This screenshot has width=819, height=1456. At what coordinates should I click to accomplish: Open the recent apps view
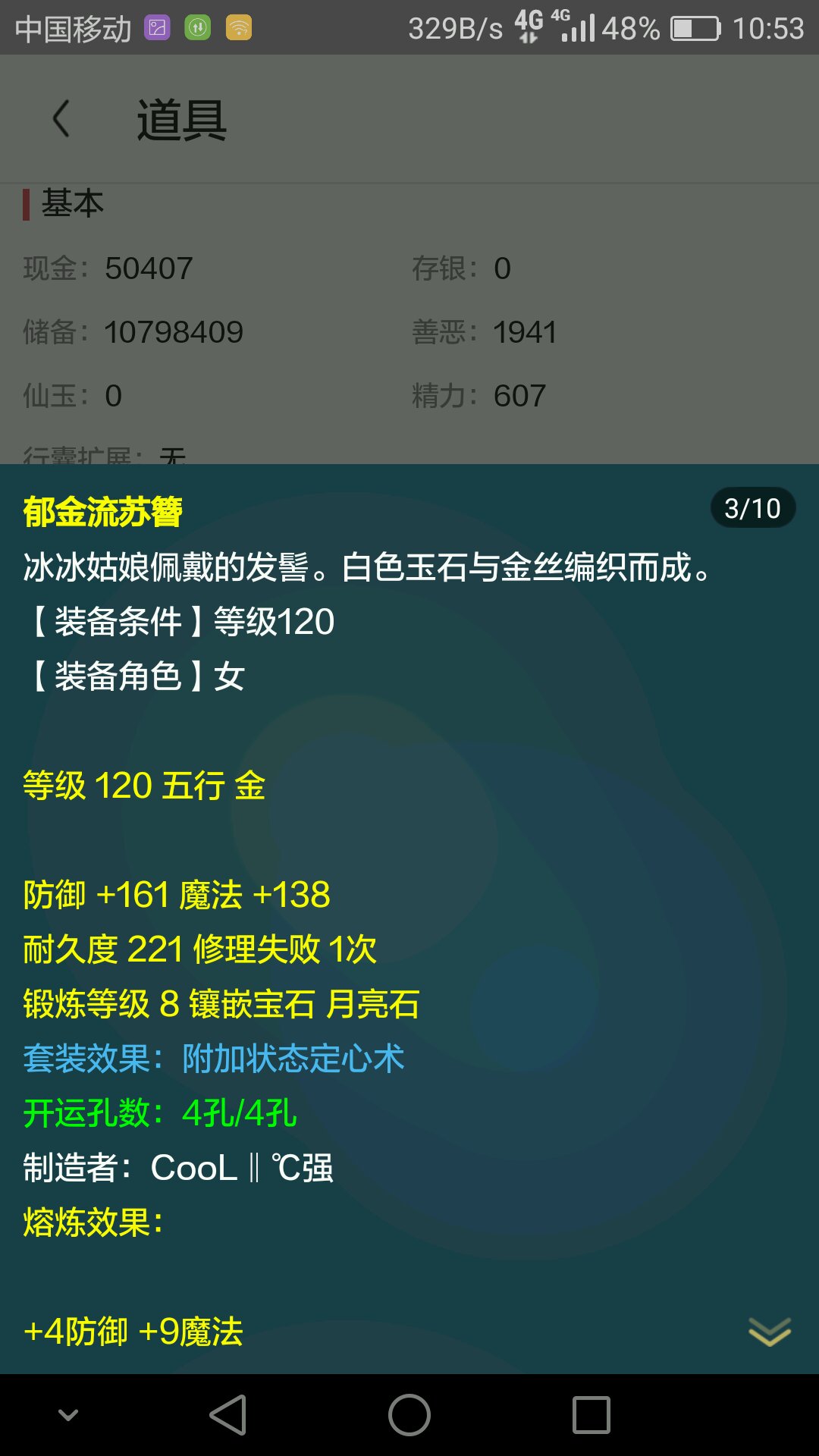pos(591,1415)
